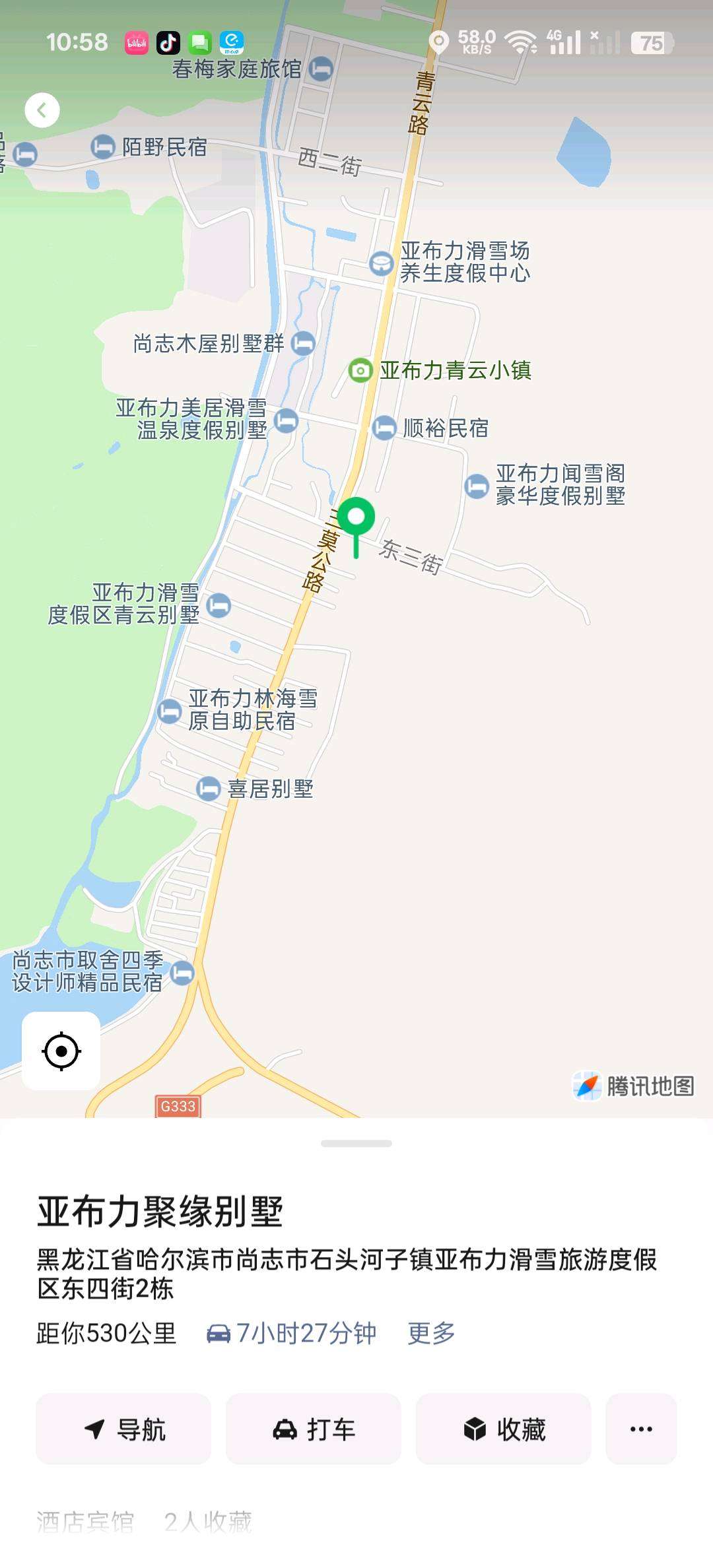
Task: Go back using the top-left arrow
Action: click(x=42, y=110)
